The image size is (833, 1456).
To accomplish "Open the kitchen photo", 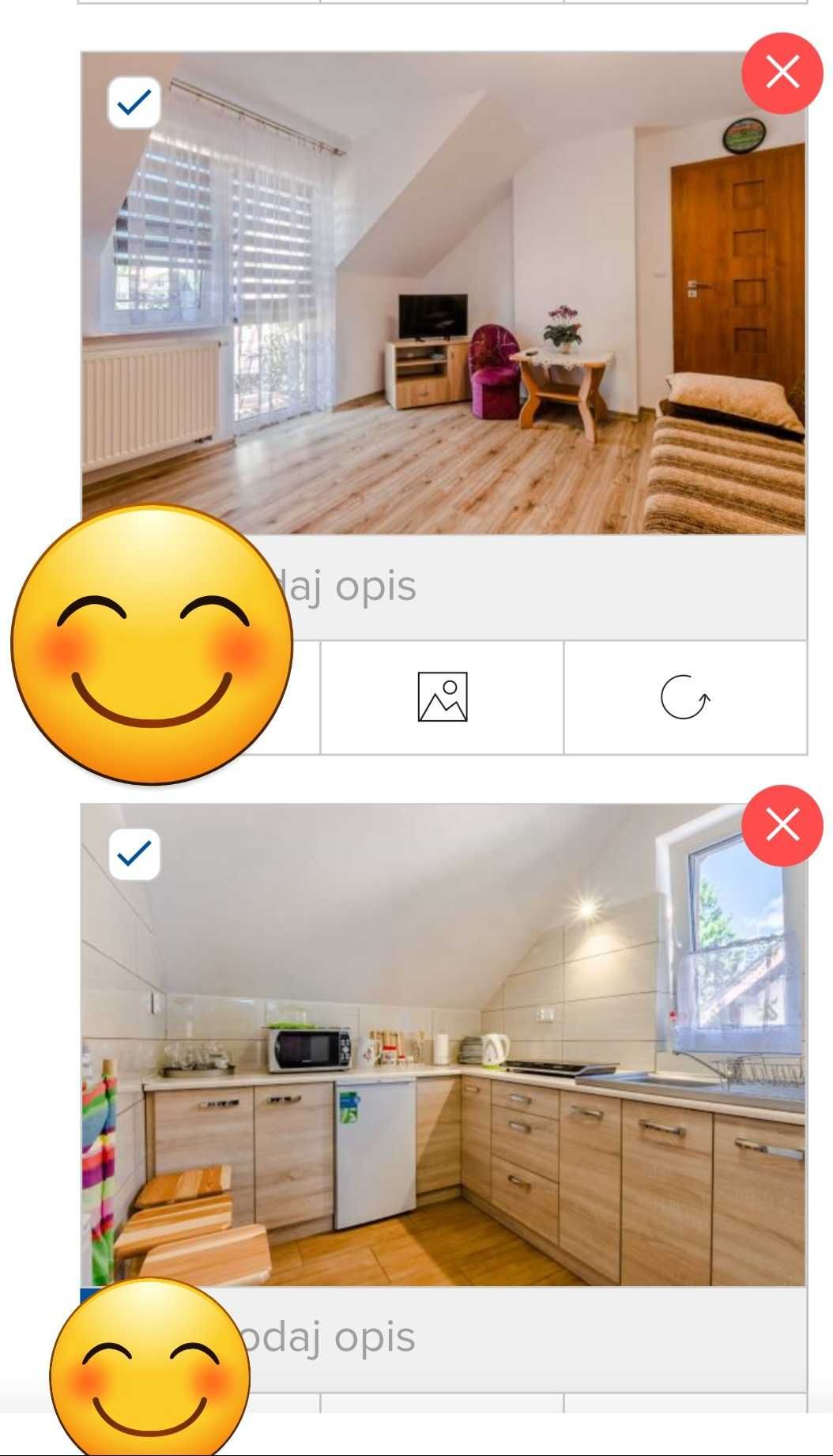I will [443, 1043].
